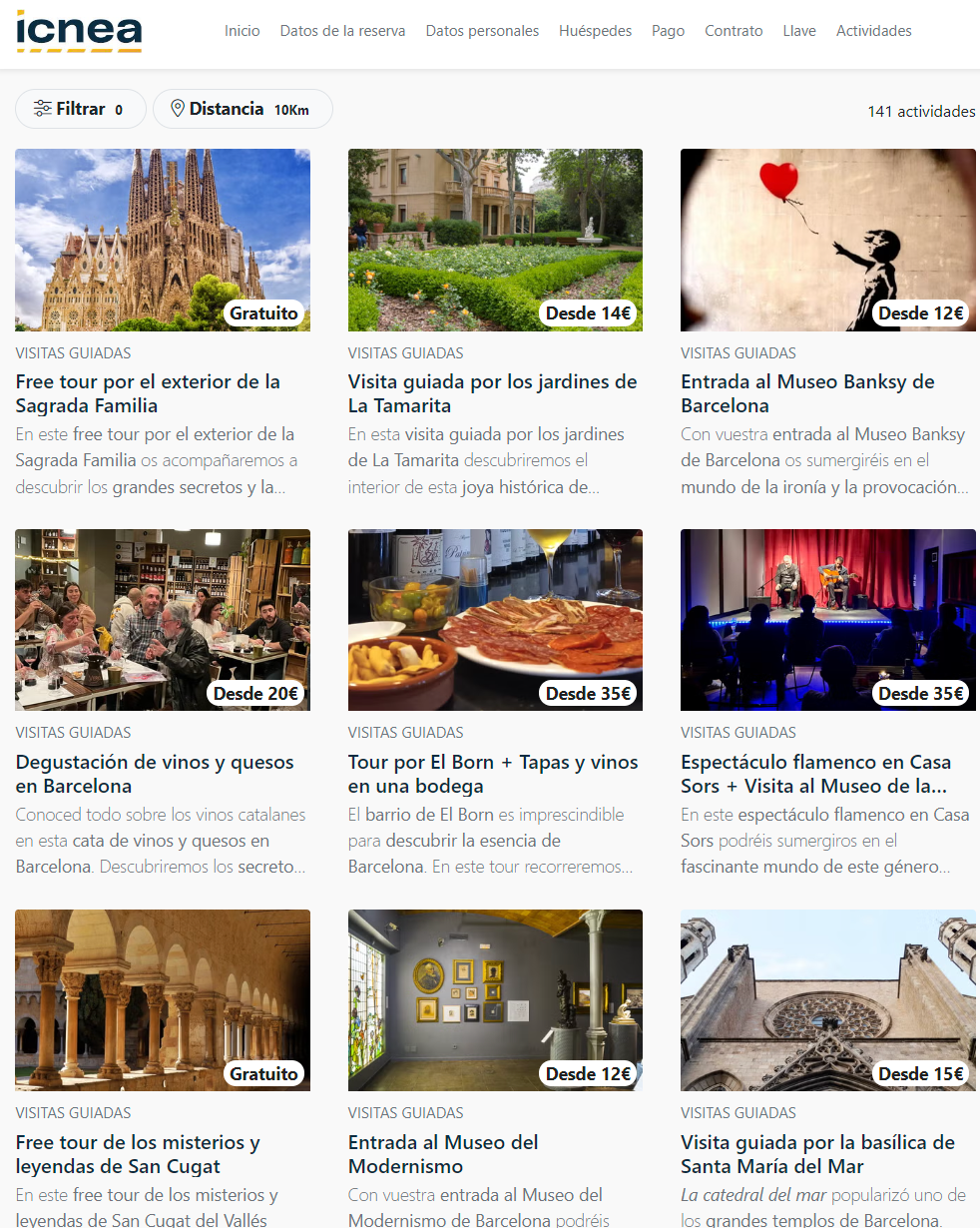Select Espectáculo flamenco en Casa Sors
Screen dimensions: 980x1228
[815, 774]
